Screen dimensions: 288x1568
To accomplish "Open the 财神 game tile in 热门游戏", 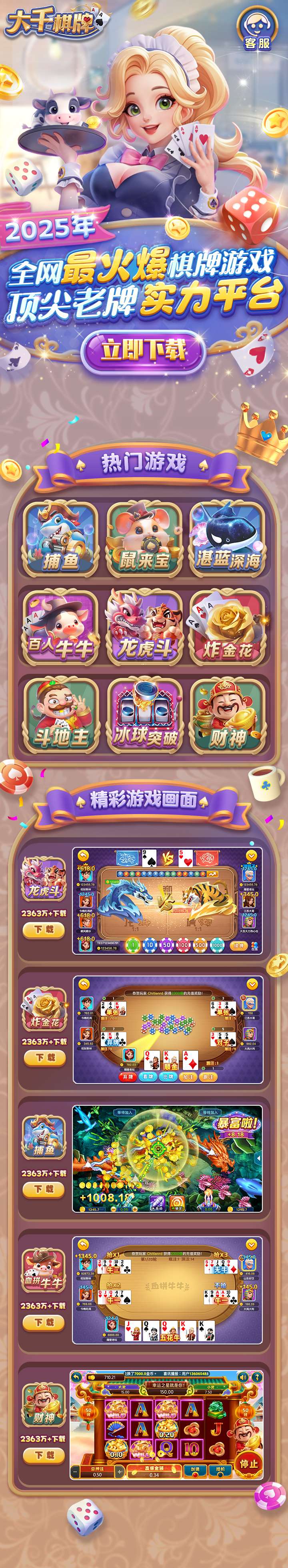I will 228,716.
